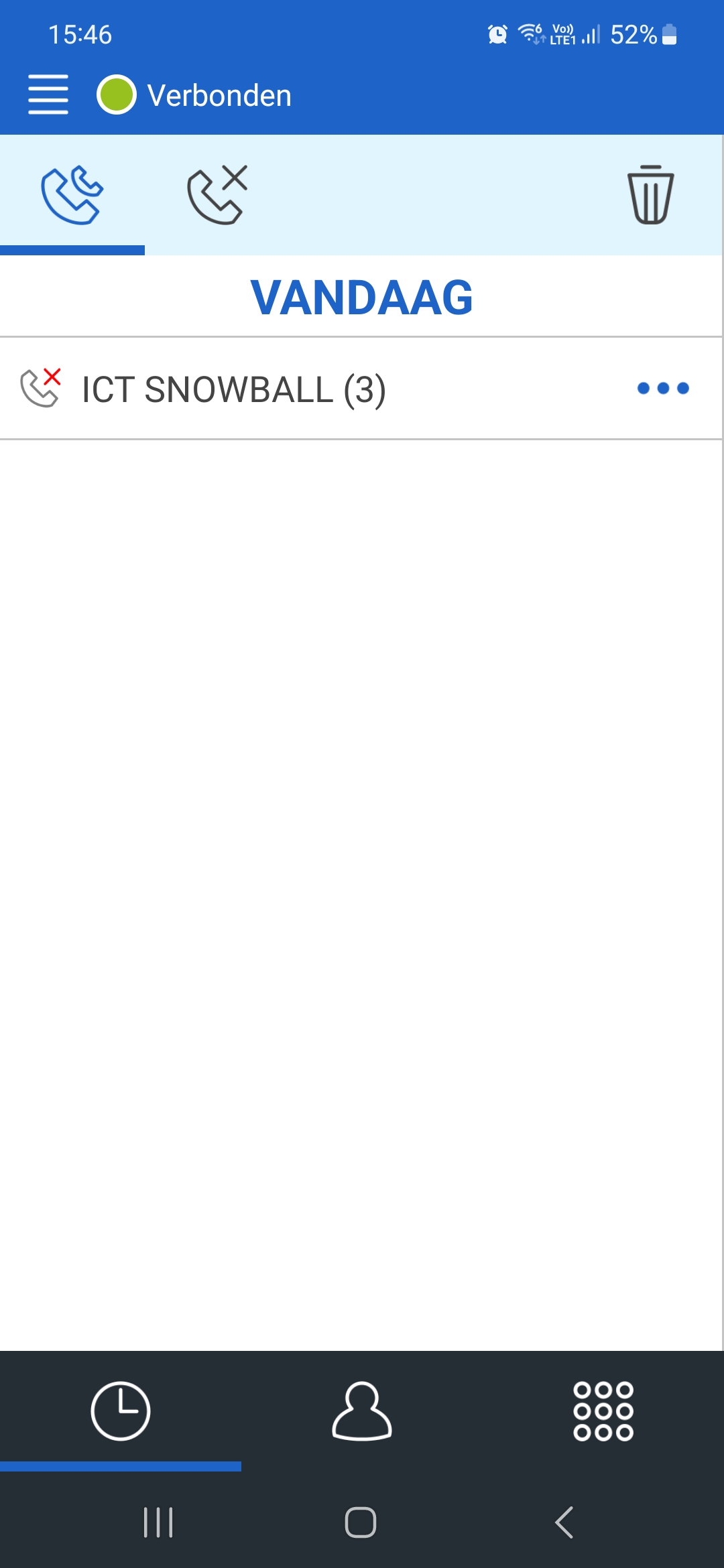Show missed calls tab
The height and width of the screenshot is (1568, 724).
pyautogui.click(x=217, y=195)
